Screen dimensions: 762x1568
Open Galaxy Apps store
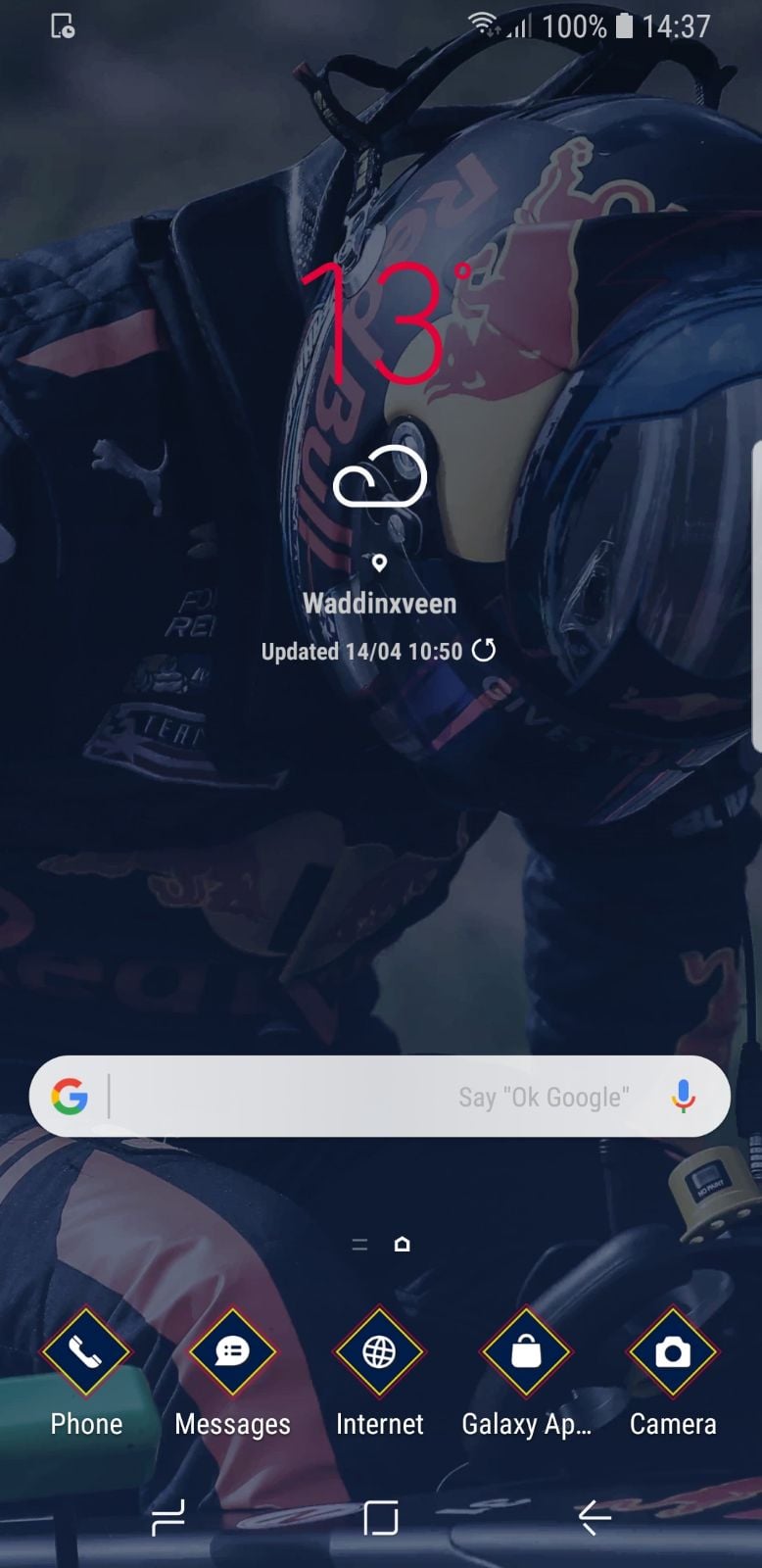coord(526,1352)
